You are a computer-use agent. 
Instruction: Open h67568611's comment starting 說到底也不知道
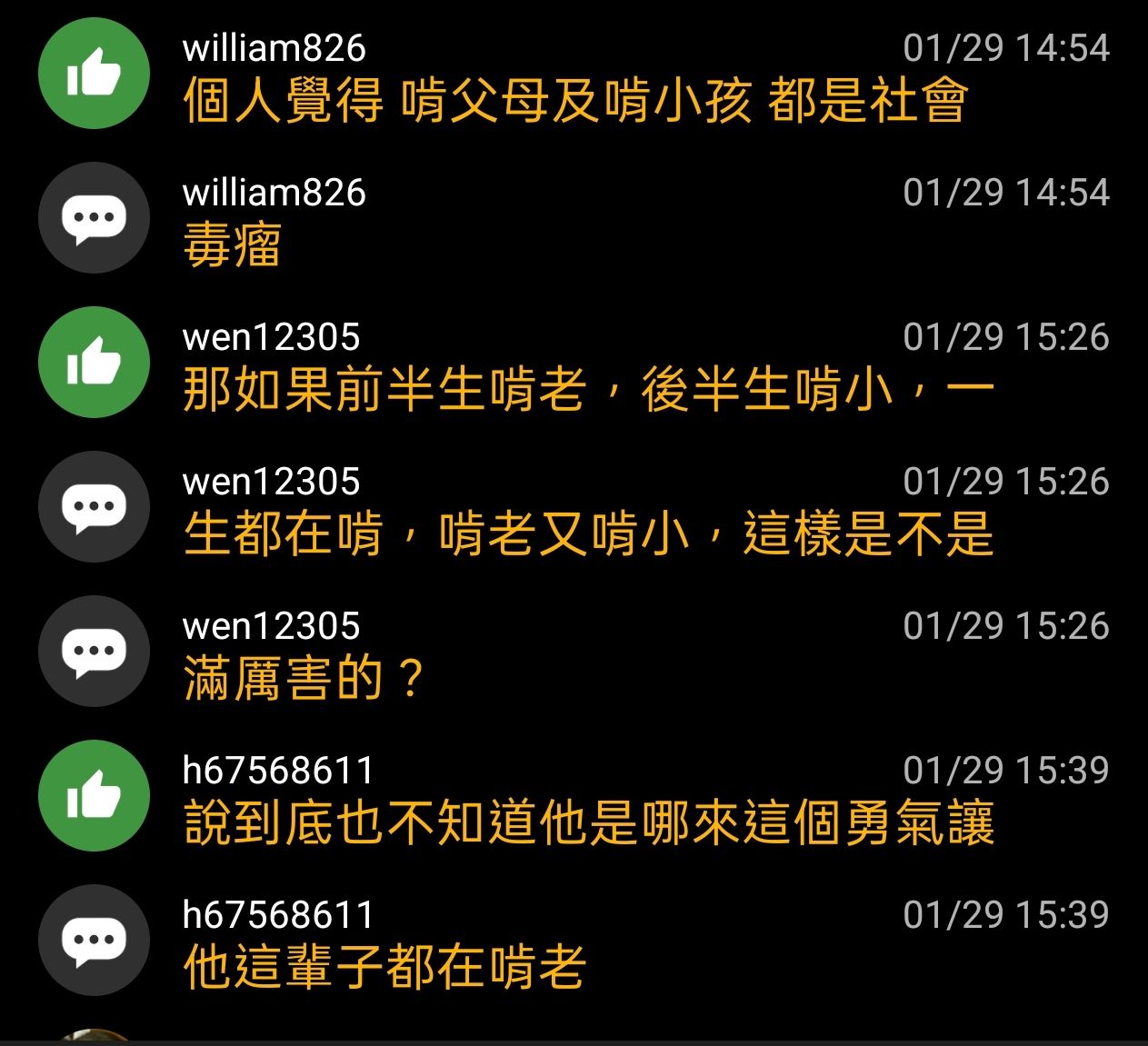point(587,823)
